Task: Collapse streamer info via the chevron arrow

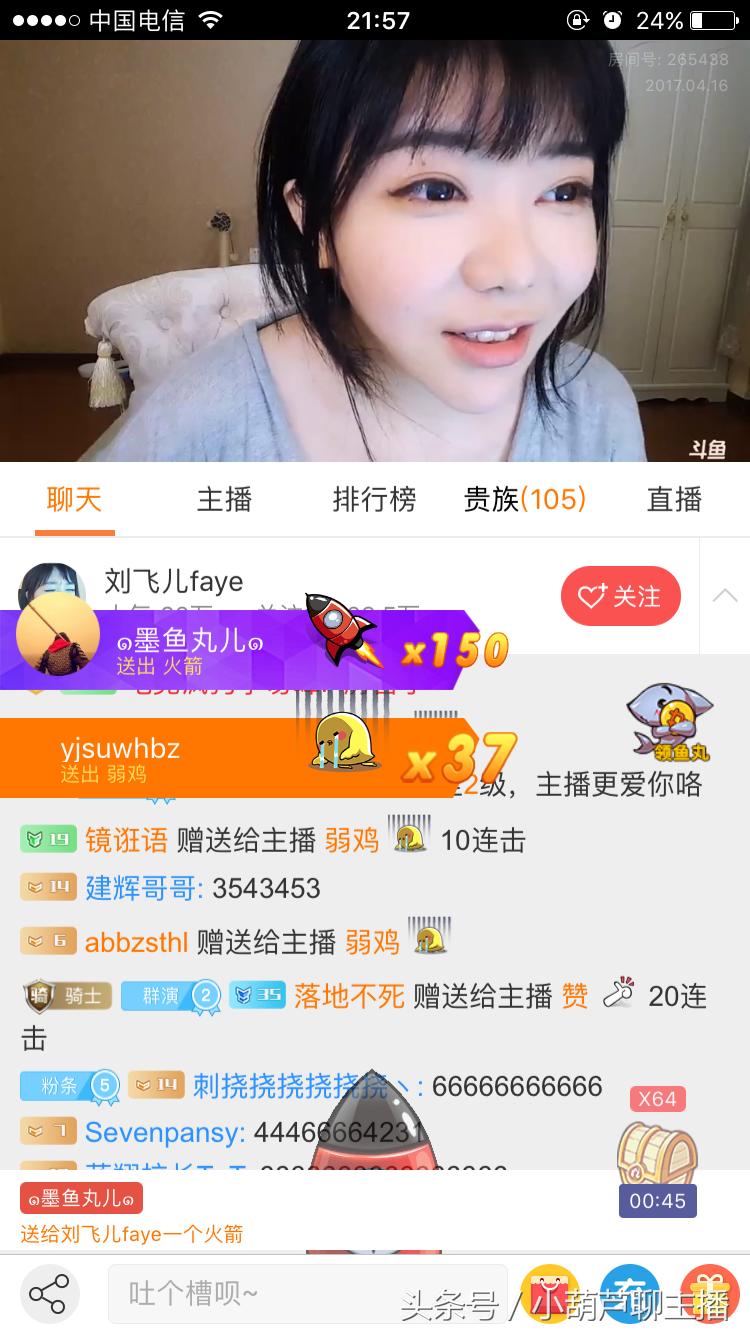Action: point(724,595)
